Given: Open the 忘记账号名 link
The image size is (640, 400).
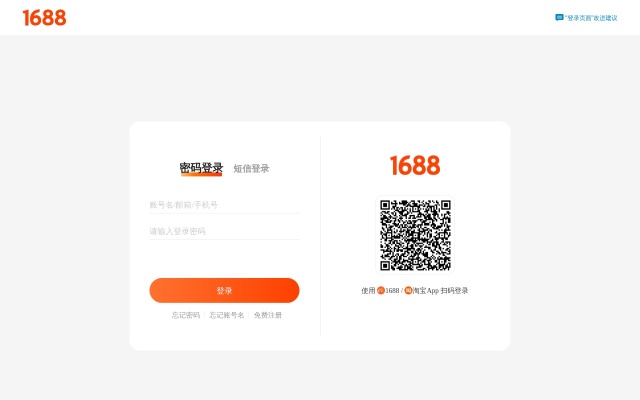Looking at the screenshot, I should pos(227,315).
